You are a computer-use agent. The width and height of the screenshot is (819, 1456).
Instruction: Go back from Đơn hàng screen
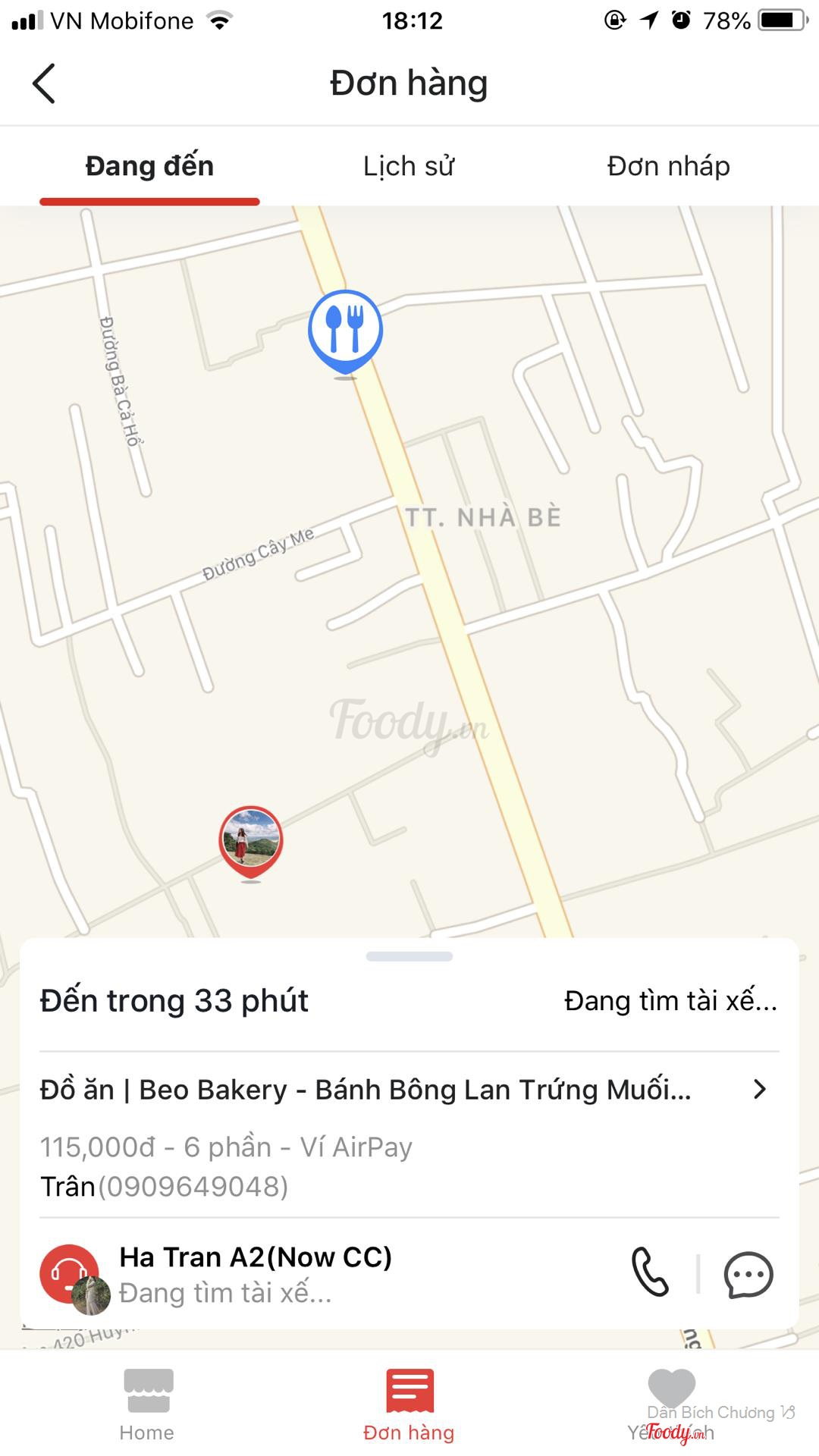click(x=44, y=83)
